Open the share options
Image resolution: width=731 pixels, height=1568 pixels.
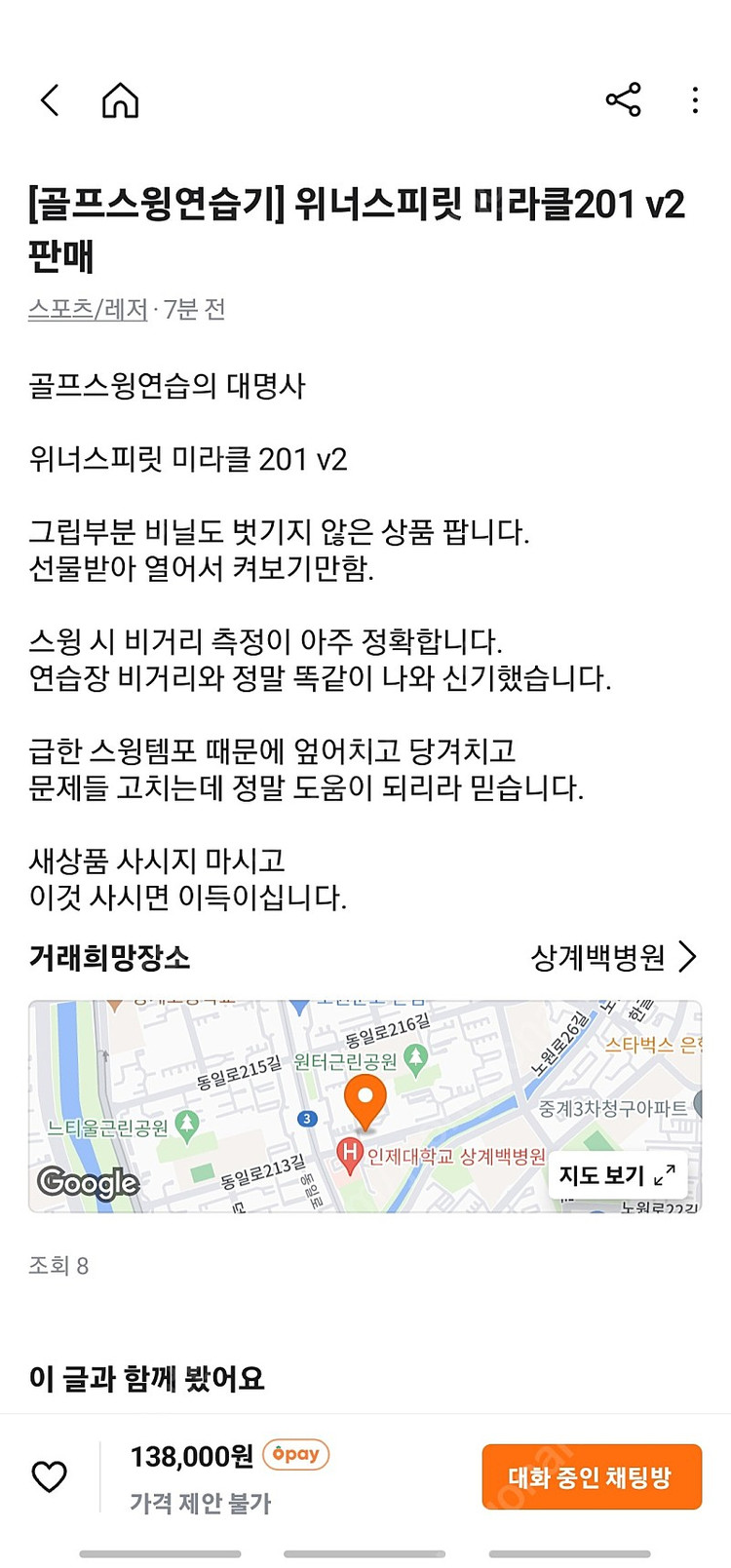[x=622, y=98]
